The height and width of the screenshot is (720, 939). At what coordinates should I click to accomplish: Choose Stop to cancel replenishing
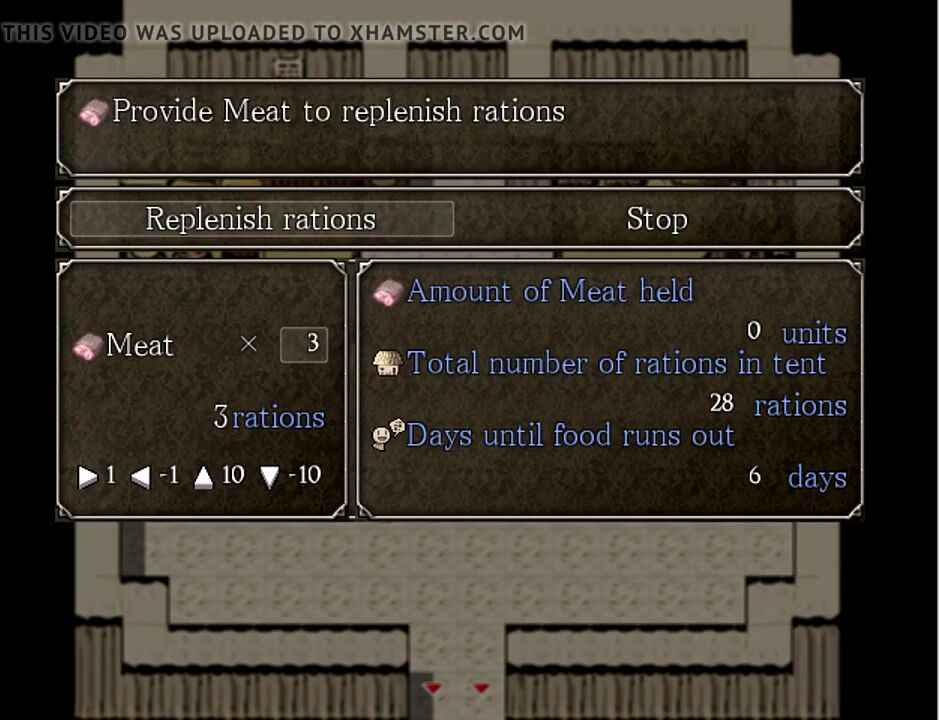pyautogui.click(x=656, y=219)
